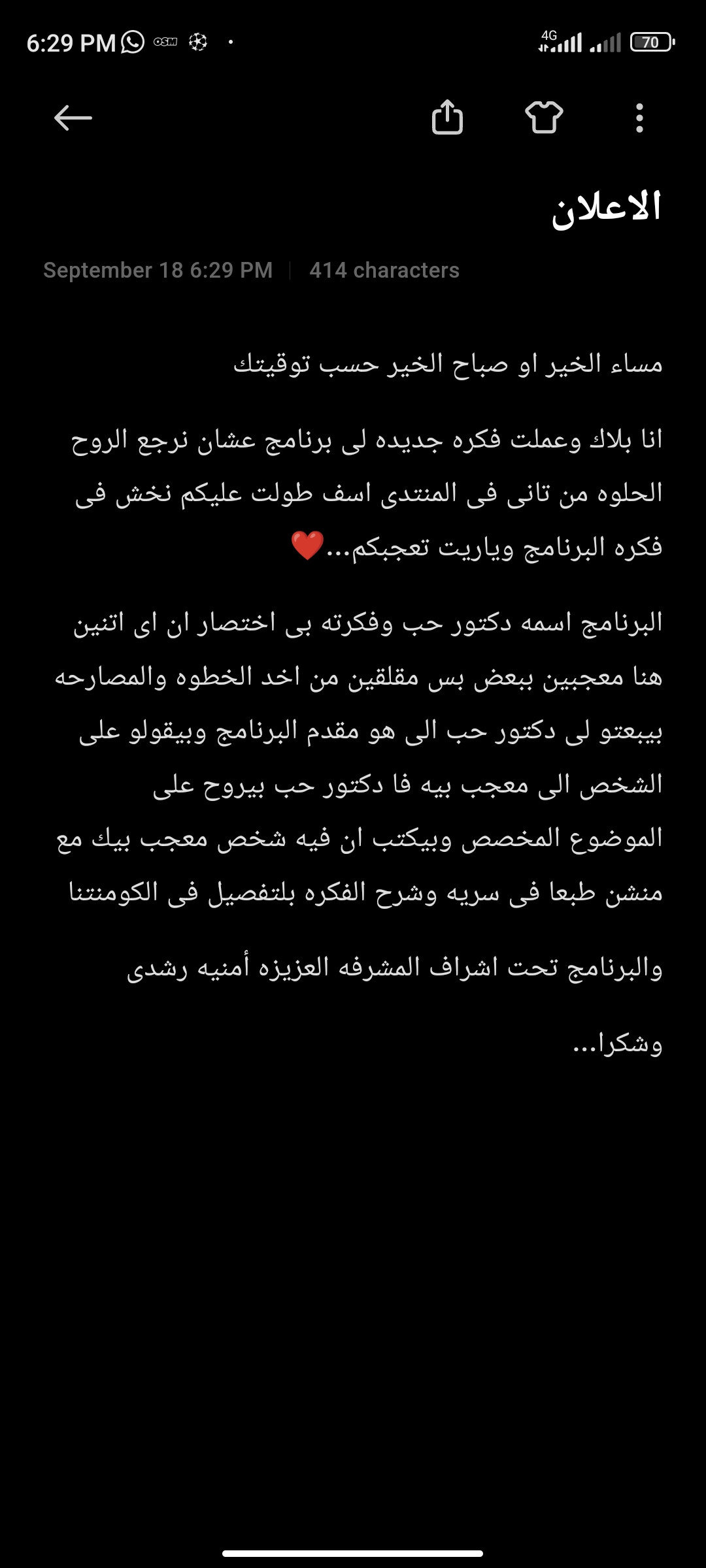
Task: Go back to the notes list
Action: click(x=73, y=118)
